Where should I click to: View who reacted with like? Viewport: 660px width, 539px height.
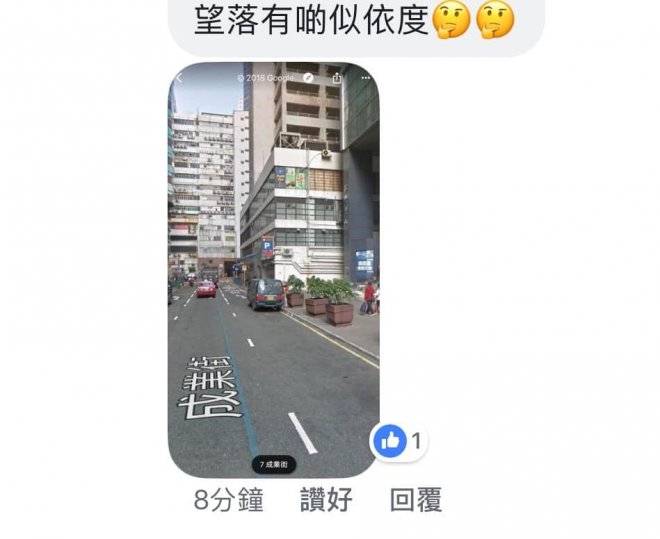tap(400, 440)
